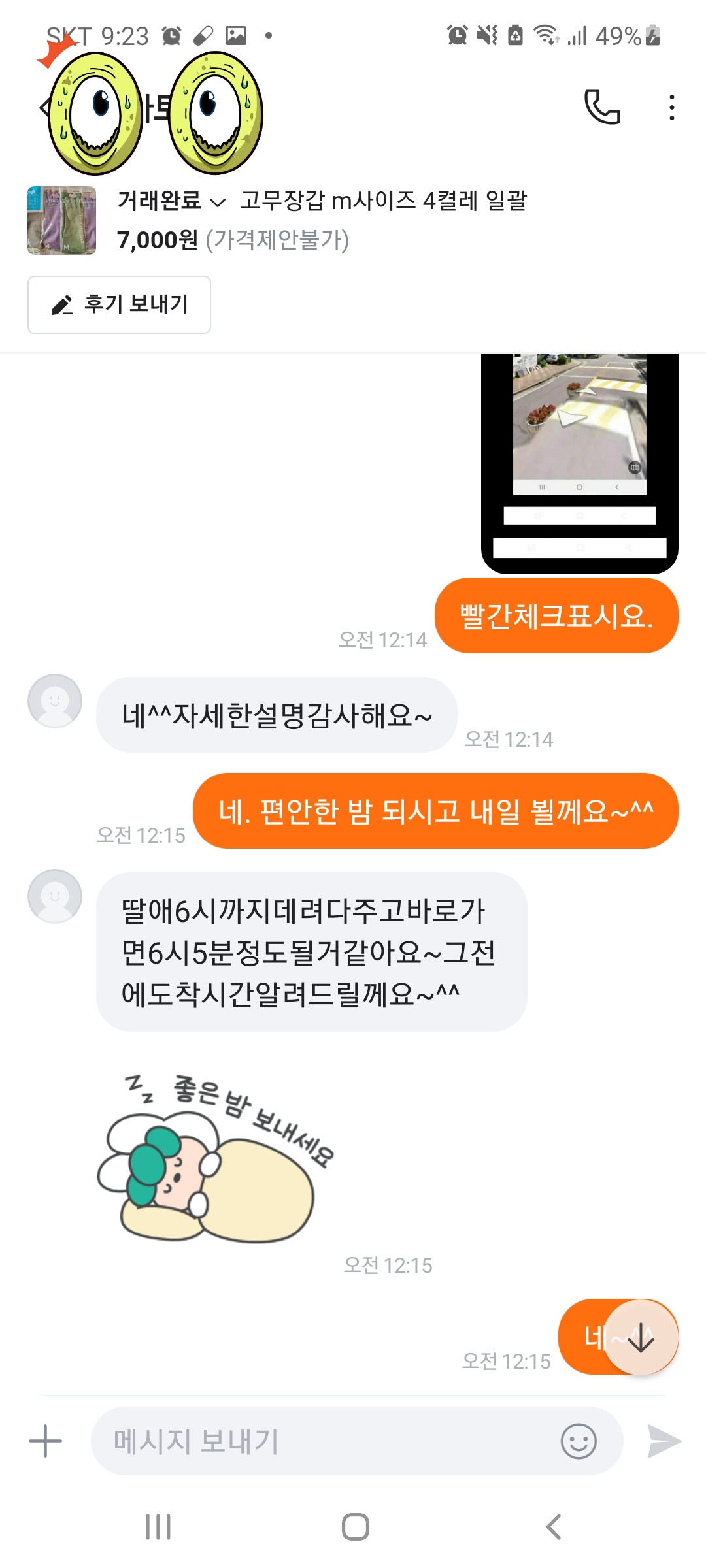Open the three-dot overflow menu
Image resolution: width=706 pixels, height=1568 pixels.
(671, 107)
